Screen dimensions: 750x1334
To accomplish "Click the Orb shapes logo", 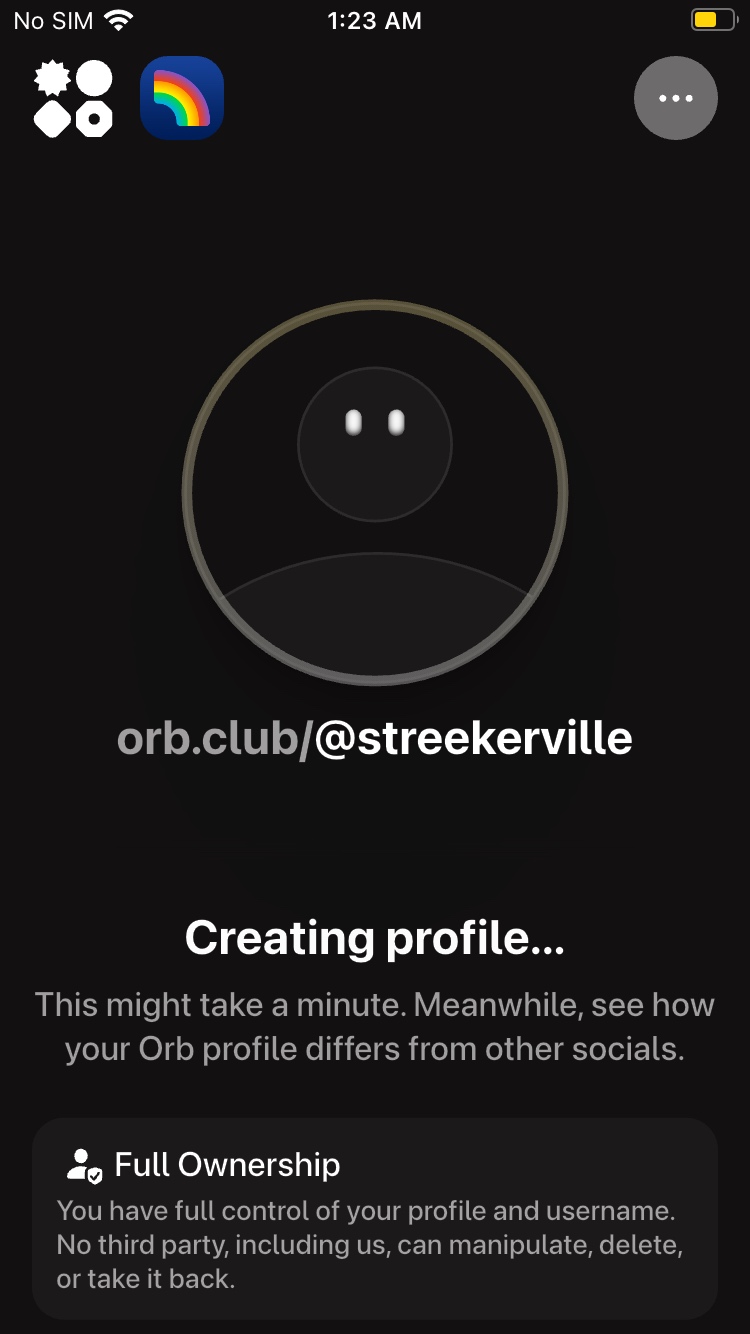I will coord(71,97).
